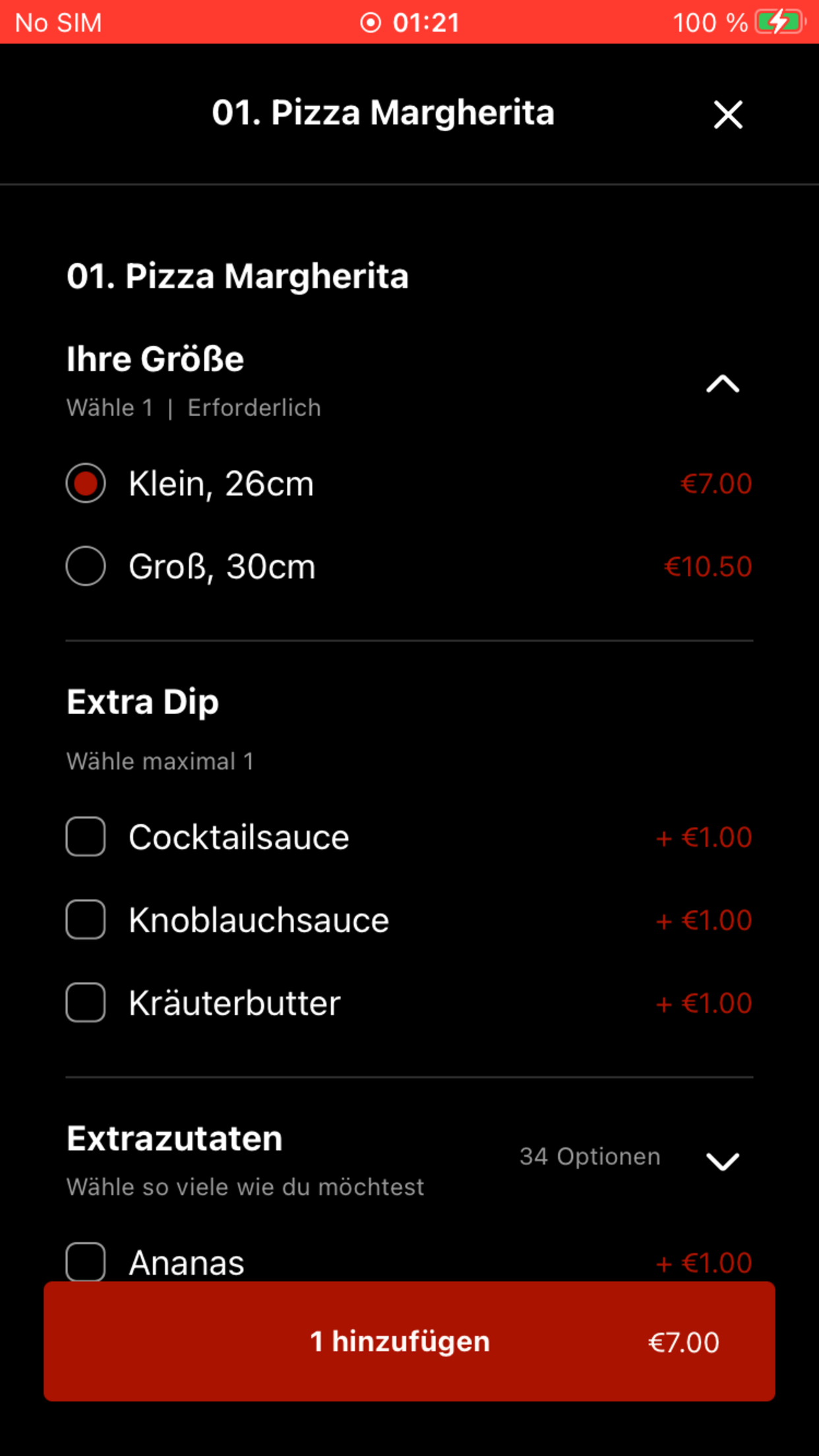819x1456 pixels.
Task: Tap the 1 hinzufügen button
Action: pyautogui.click(x=409, y=1341)
